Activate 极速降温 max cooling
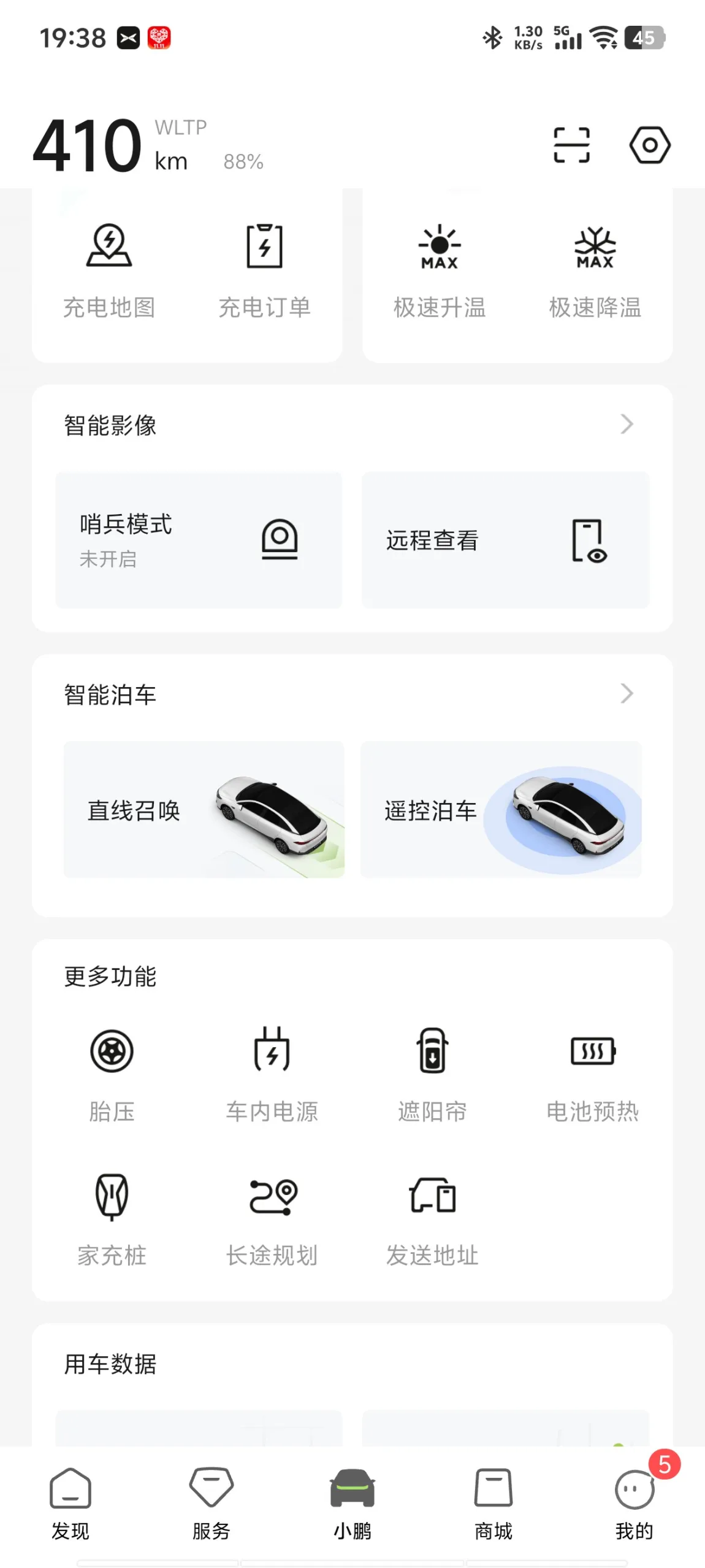The width and height of the screenshot is (705, 1568). coord(595,271)
